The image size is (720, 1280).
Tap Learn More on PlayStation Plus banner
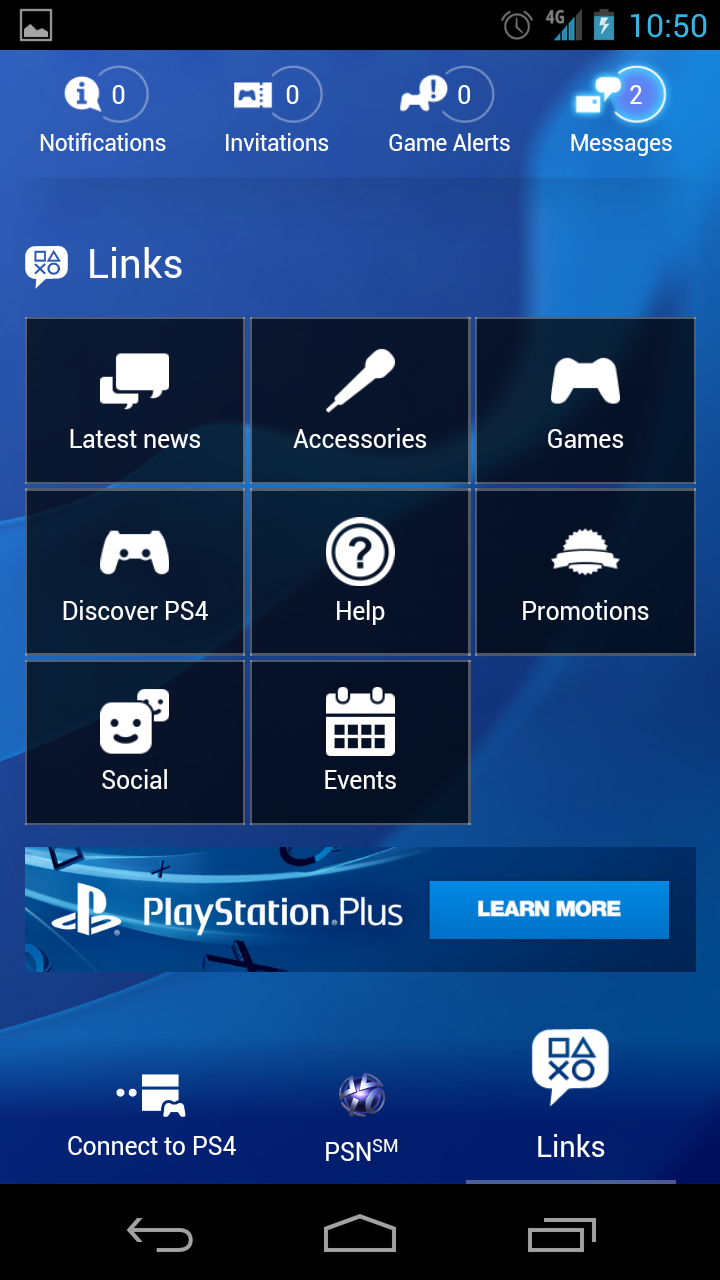549,910
